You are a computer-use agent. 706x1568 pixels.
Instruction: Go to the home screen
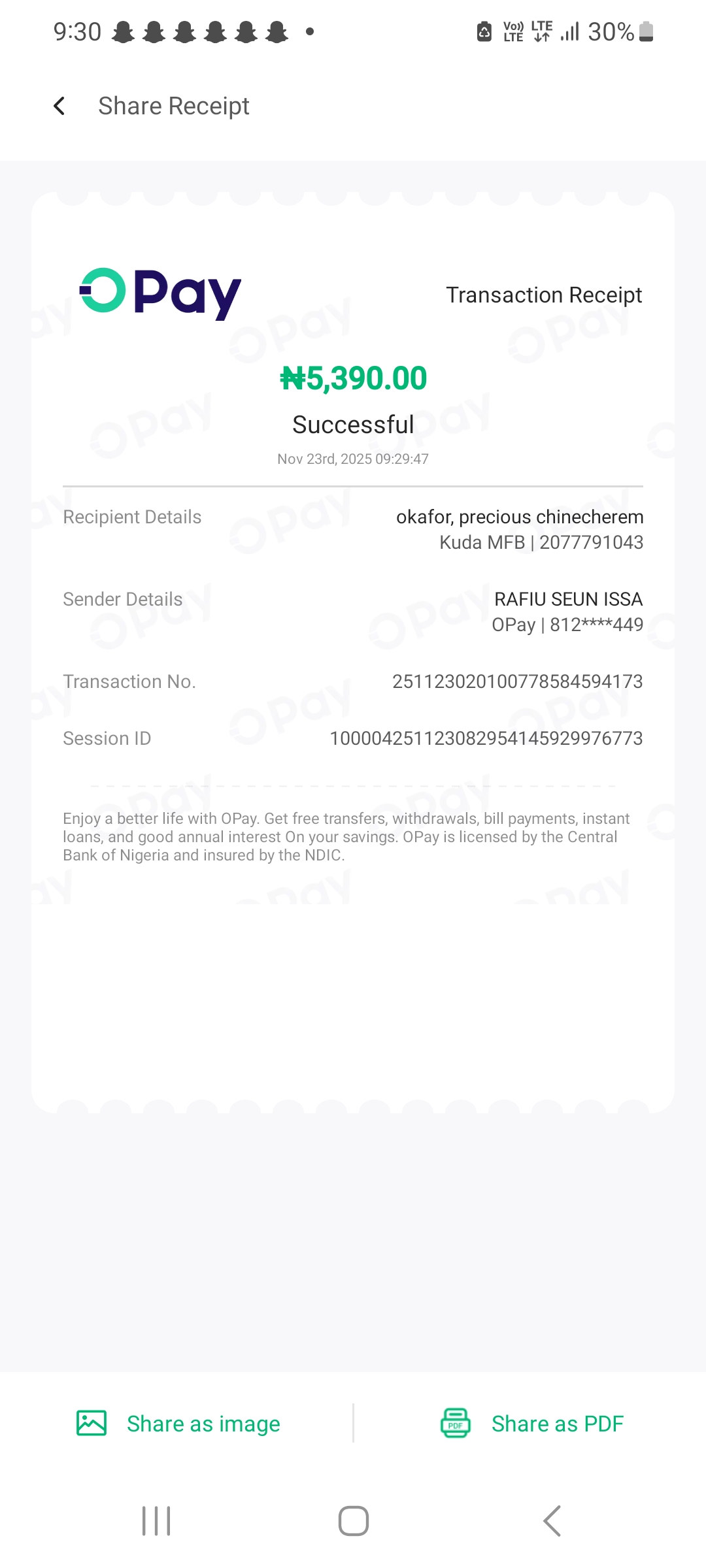(x=353, y=1521)
